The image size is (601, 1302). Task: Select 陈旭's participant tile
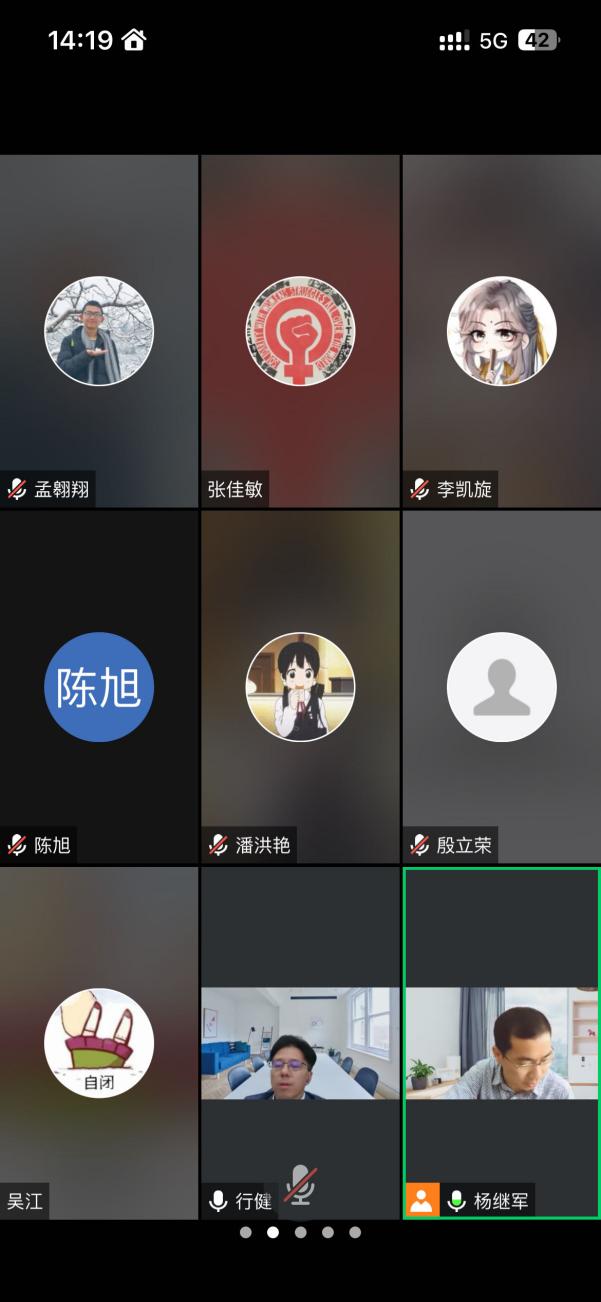[x=99, y=687]
